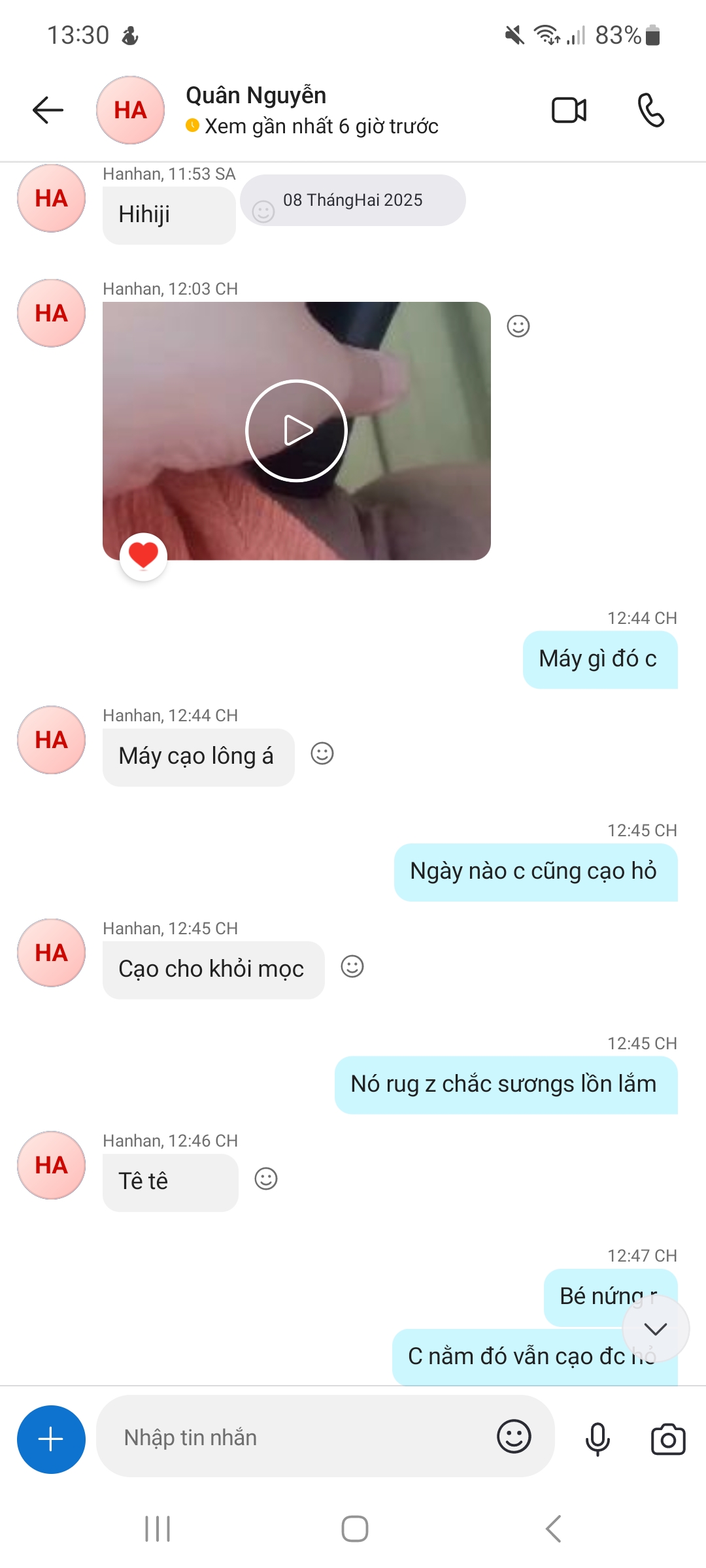This screenshot has width=706, height=1568.
Task: Open the camera to send a photo
Action: point(668,1439)
